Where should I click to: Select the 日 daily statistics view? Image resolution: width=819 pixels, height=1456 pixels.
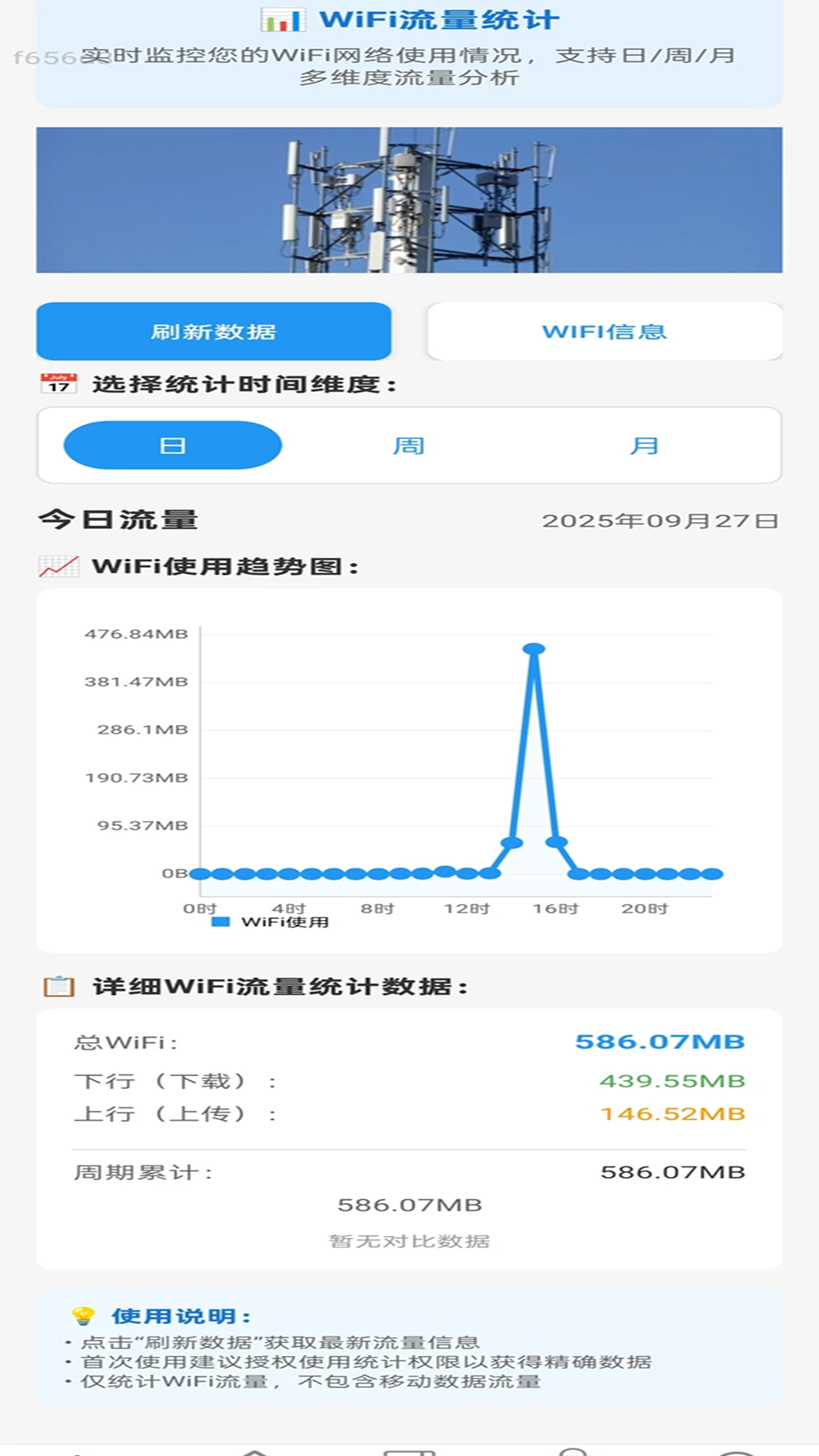coord(172,445)
